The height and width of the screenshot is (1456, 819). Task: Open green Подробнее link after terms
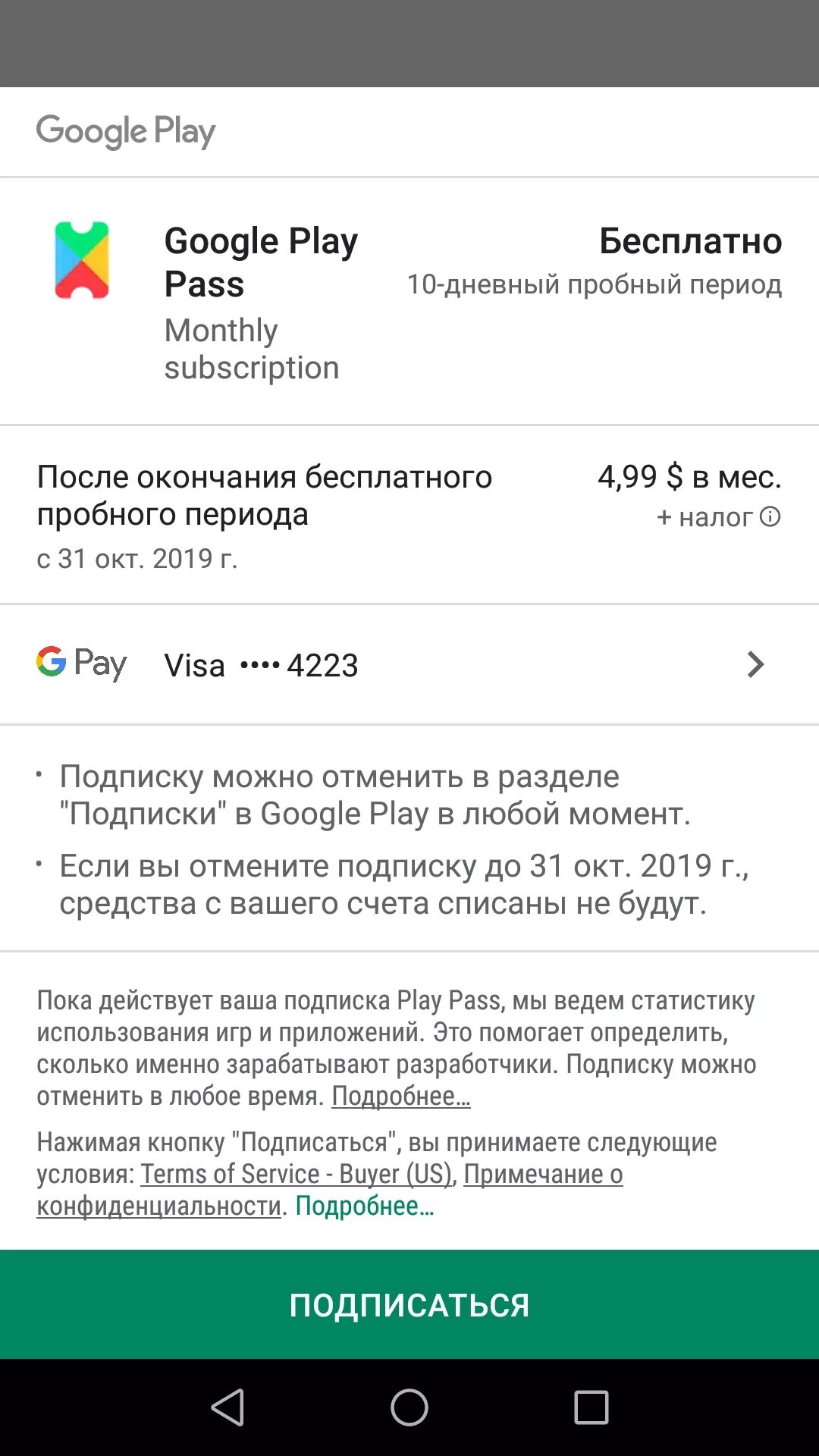[x=365, y=1206]
